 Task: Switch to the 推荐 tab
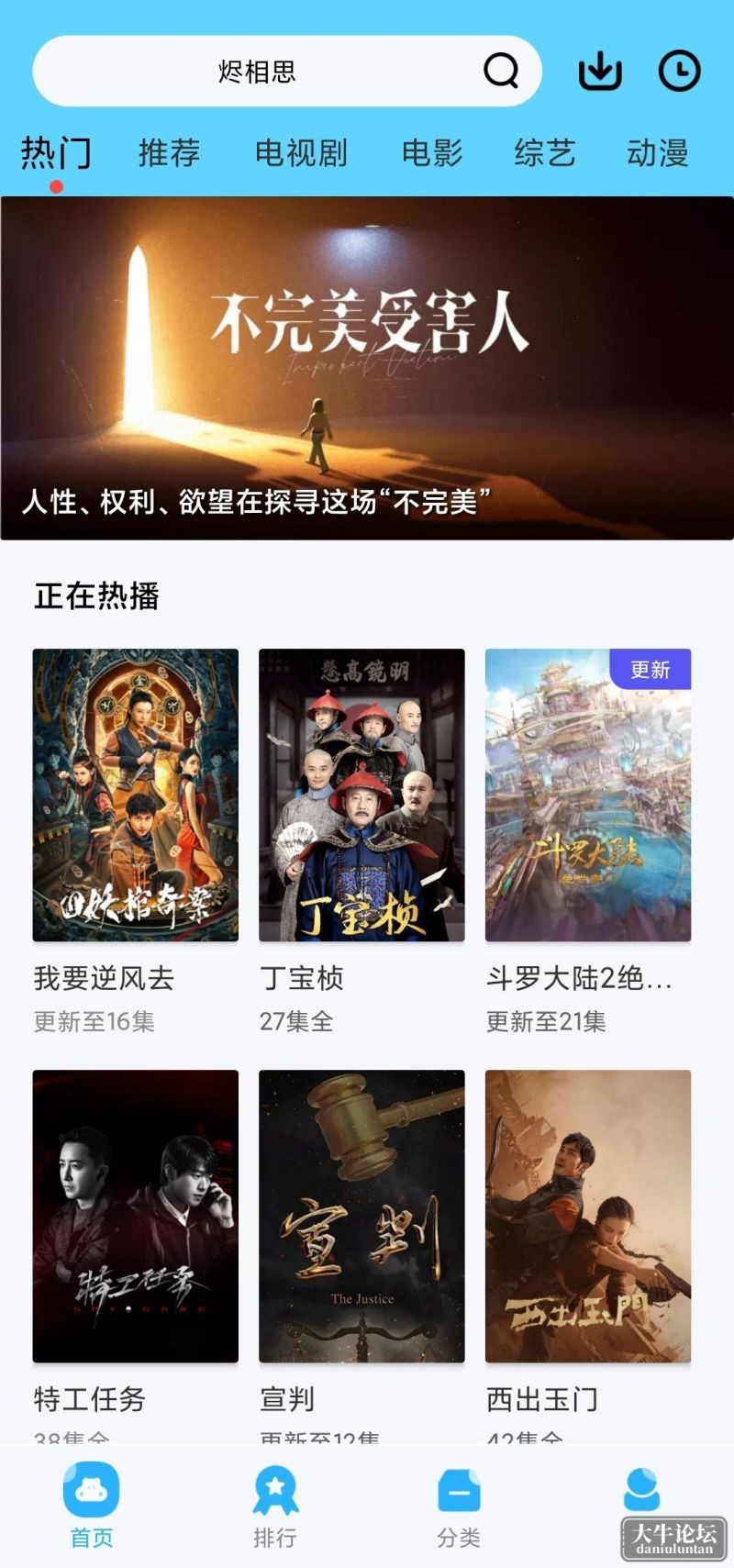coord(170,152)
